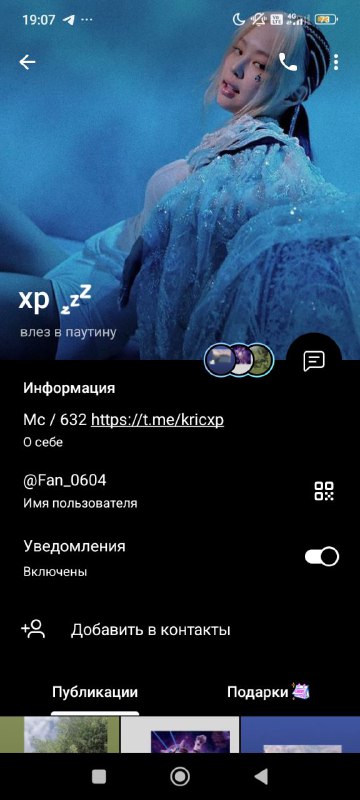Show the QR code for @Fan_0604

point(324,491)
